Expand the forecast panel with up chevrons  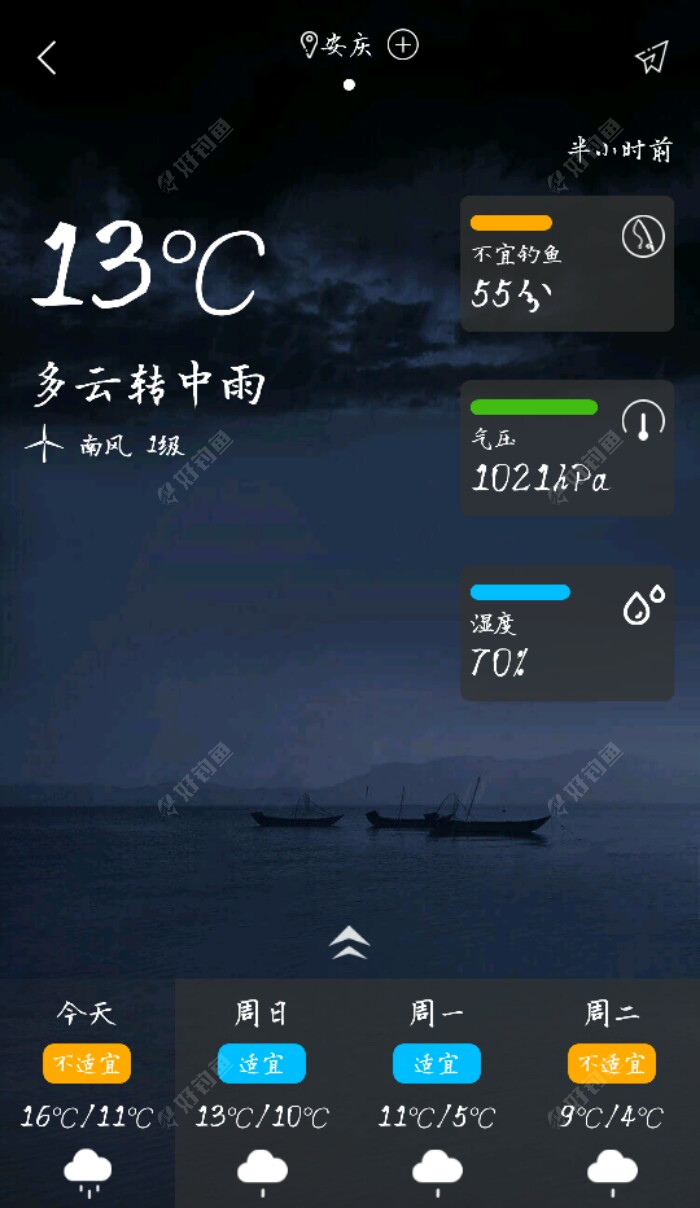tap(349, 942)
